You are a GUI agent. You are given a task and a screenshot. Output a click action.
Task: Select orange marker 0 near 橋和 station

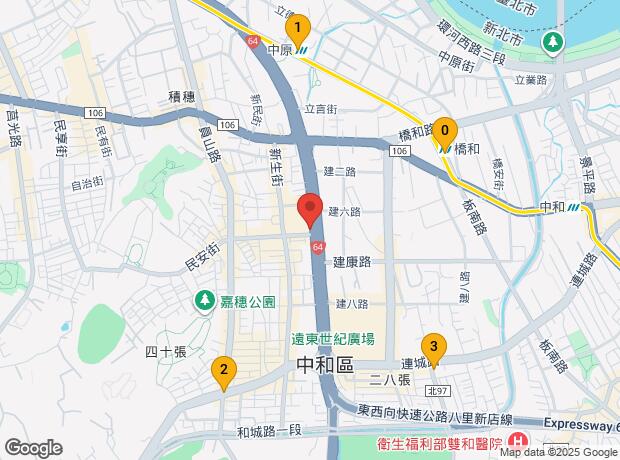tap(445, 133)
